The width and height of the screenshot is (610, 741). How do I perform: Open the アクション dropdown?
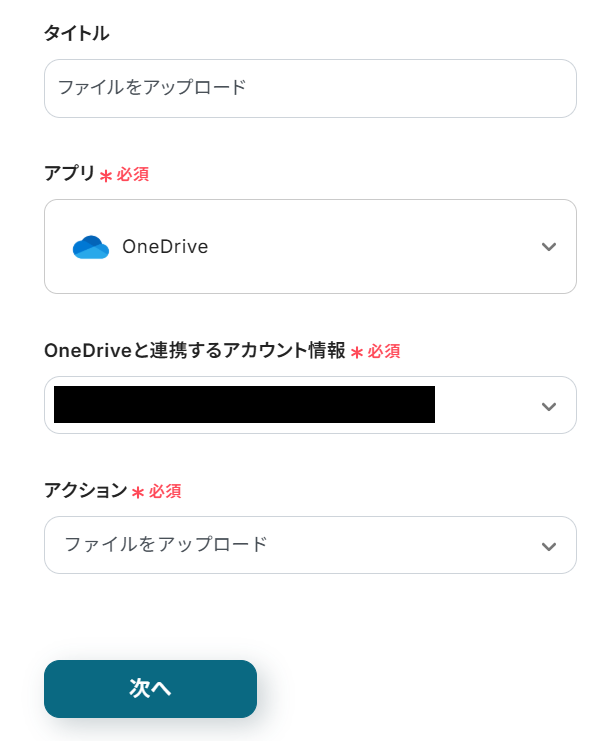click(310, 545)
